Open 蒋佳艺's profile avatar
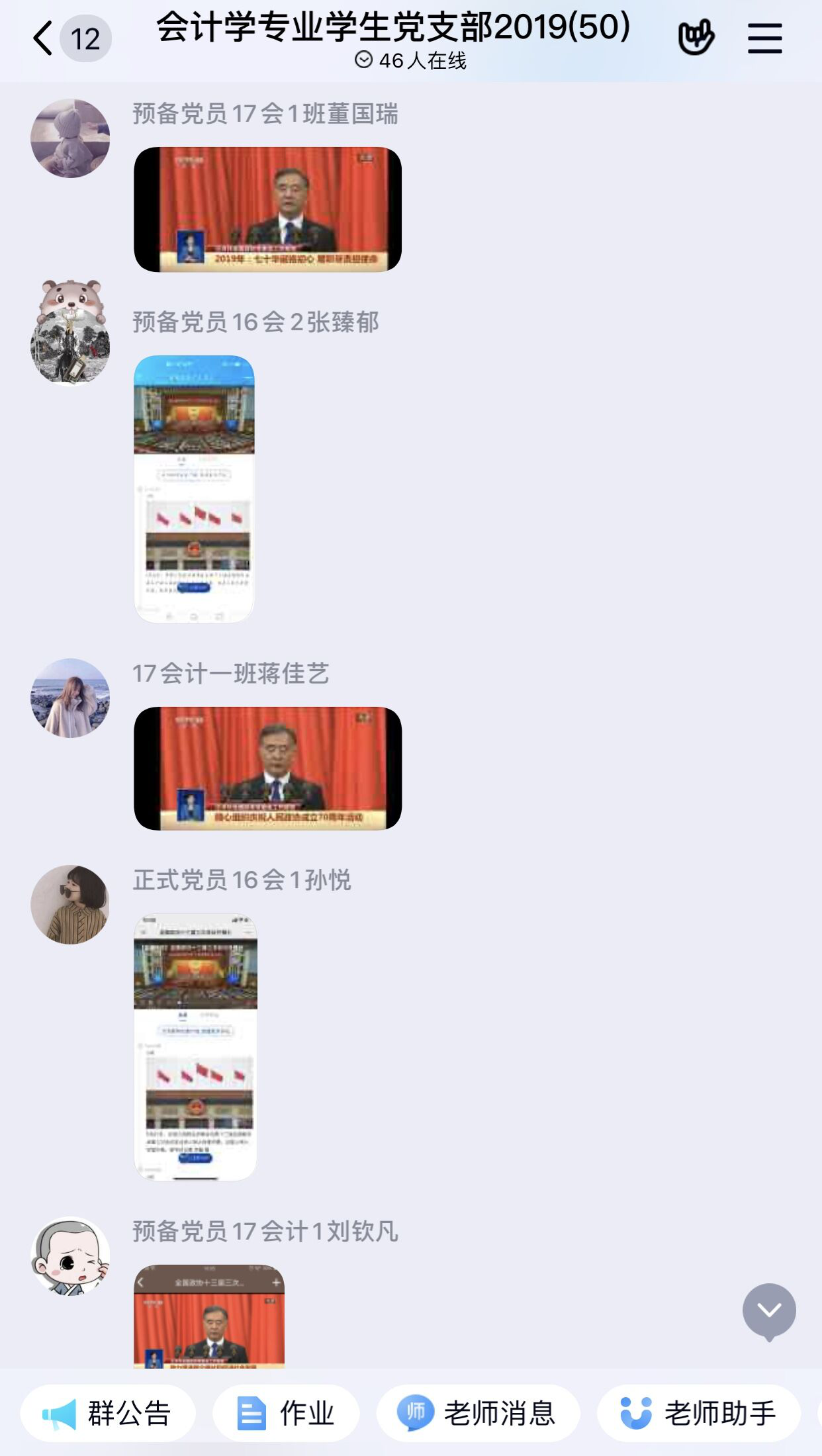Viewport: 822px width, 1456px height. pyautogui.click(x=70, y=698)
